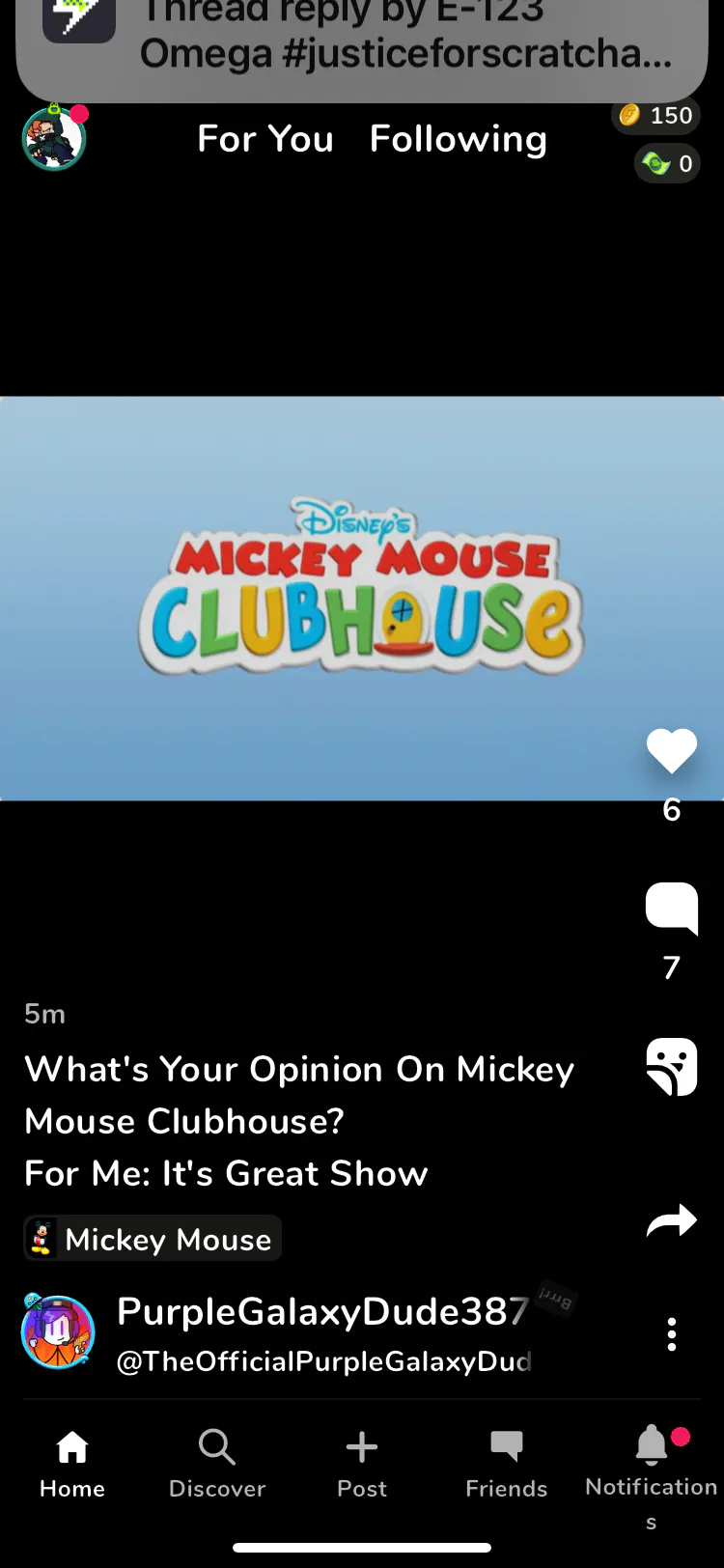This screenshot has height=1568, width=724.
Task: Check the Notifications tab
Action: (x=652, y=1464)
